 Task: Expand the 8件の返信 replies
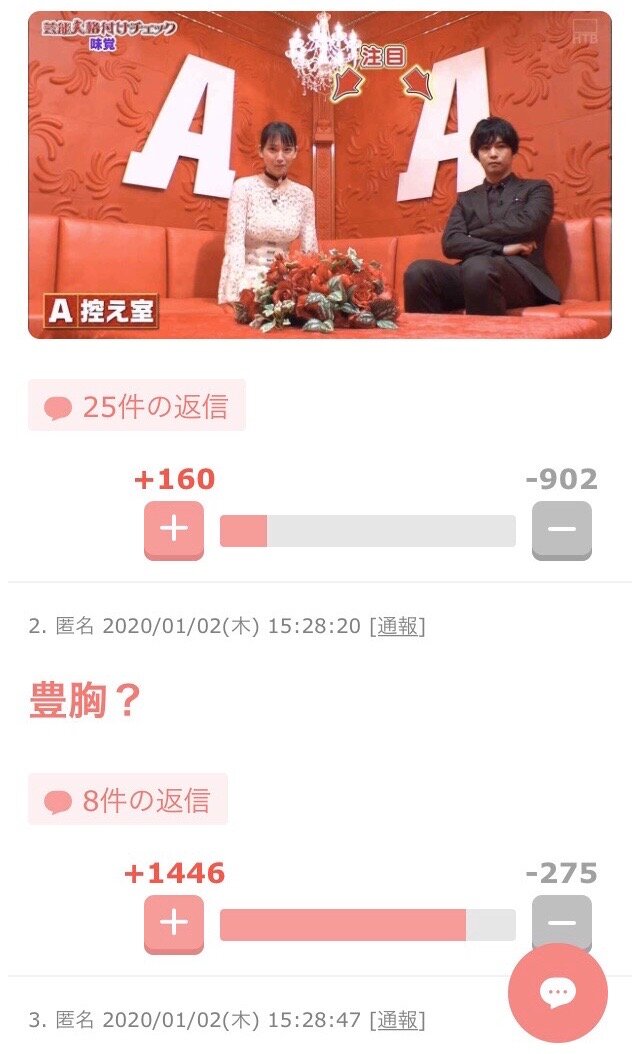(128, 799)
